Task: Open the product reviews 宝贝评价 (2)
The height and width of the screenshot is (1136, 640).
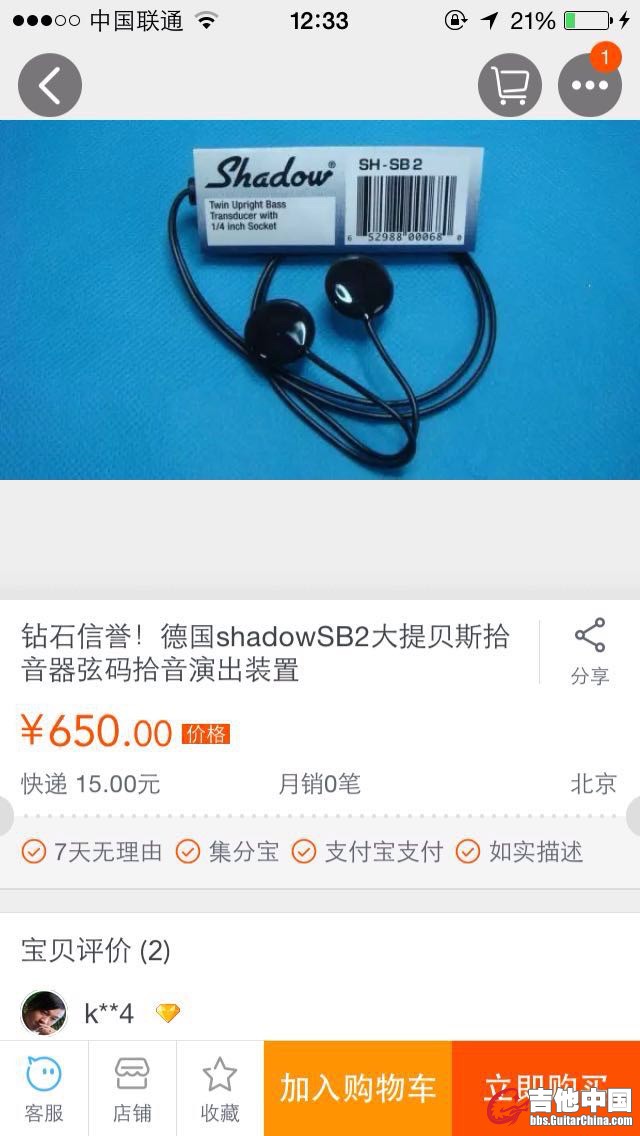Action: click(x=96, y=950)
